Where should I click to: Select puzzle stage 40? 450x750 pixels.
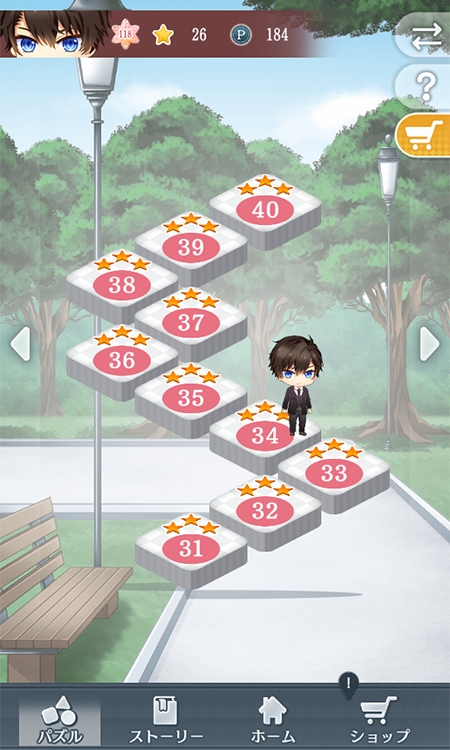(265, 210)
